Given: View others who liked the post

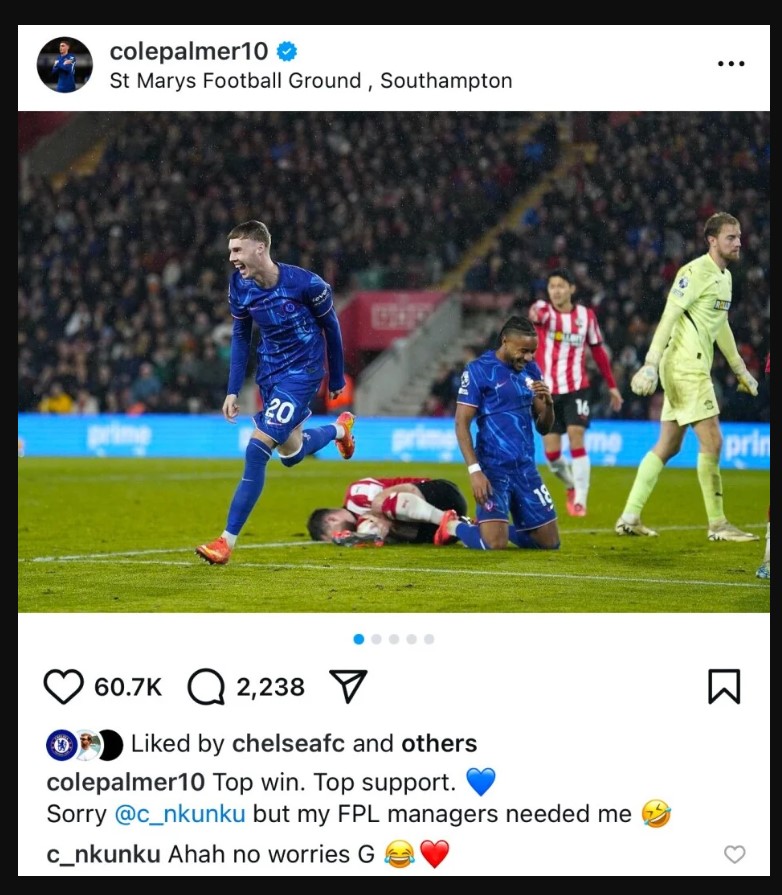Looking at the screenshot, I should pos(439,744).
